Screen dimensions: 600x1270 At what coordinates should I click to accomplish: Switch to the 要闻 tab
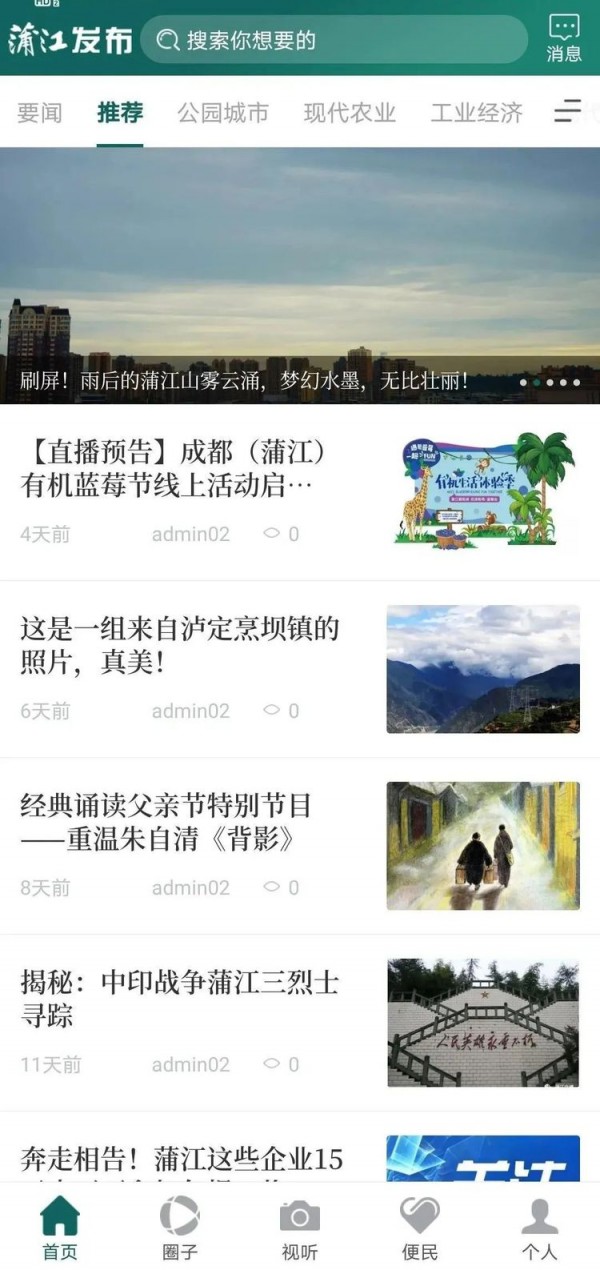[x=40, y=113]
